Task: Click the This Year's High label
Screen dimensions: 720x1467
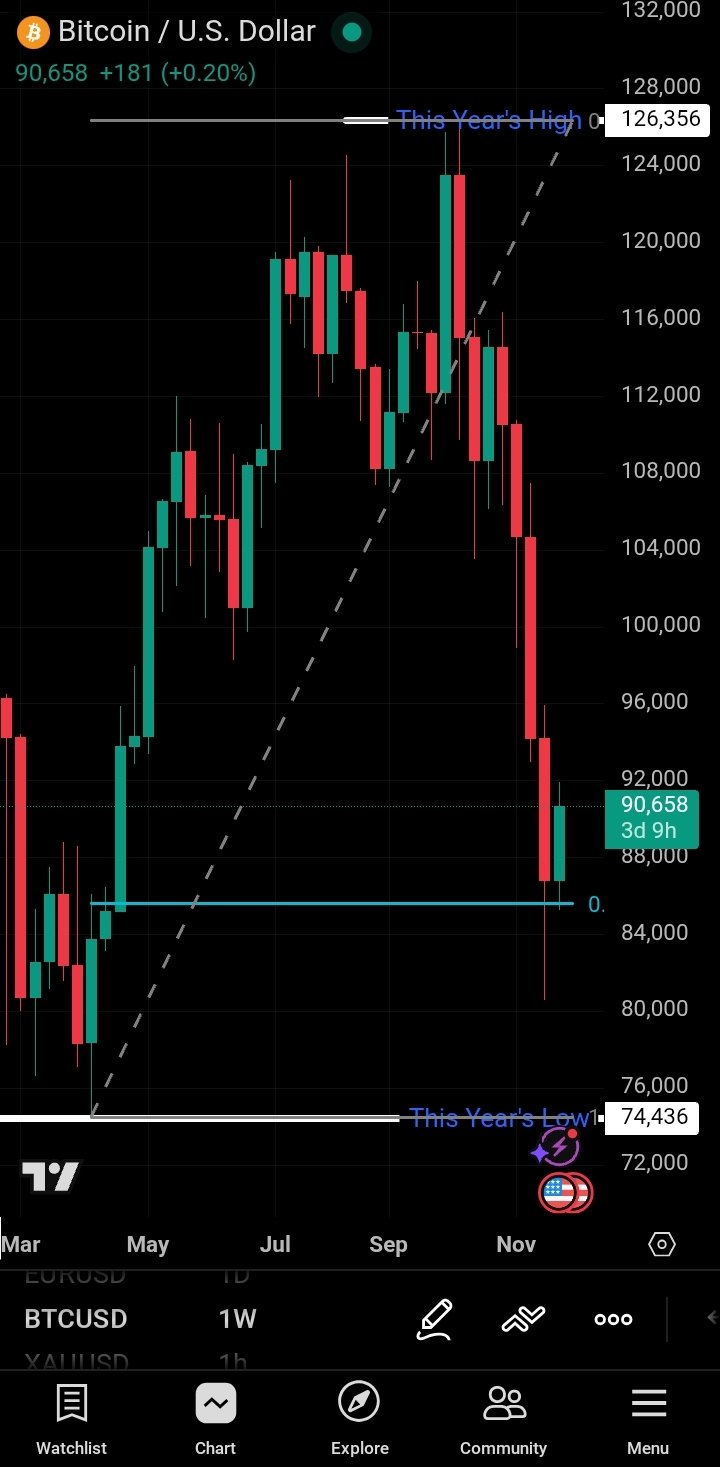Action: [x=488, y=119]
